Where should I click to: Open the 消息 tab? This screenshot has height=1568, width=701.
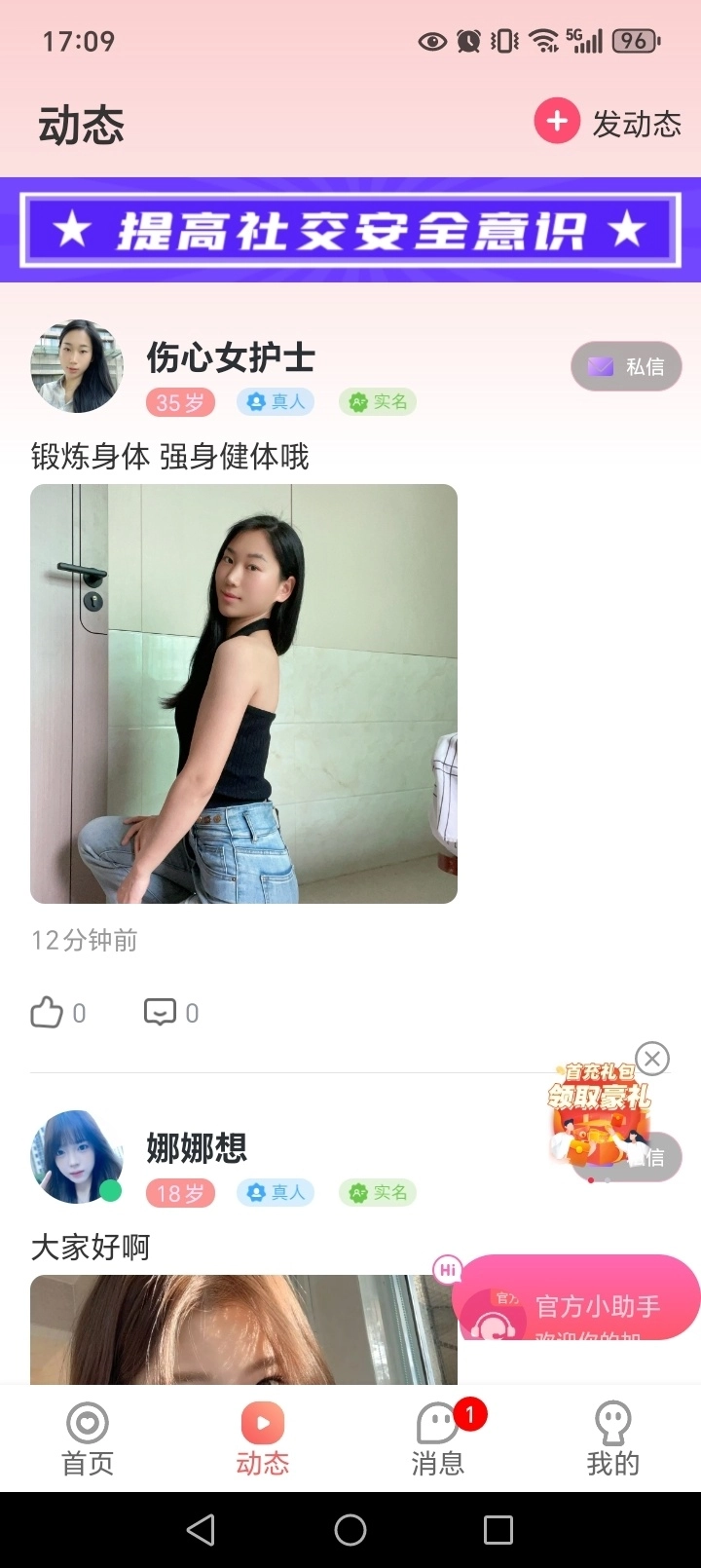click(x=438, y=1438)
